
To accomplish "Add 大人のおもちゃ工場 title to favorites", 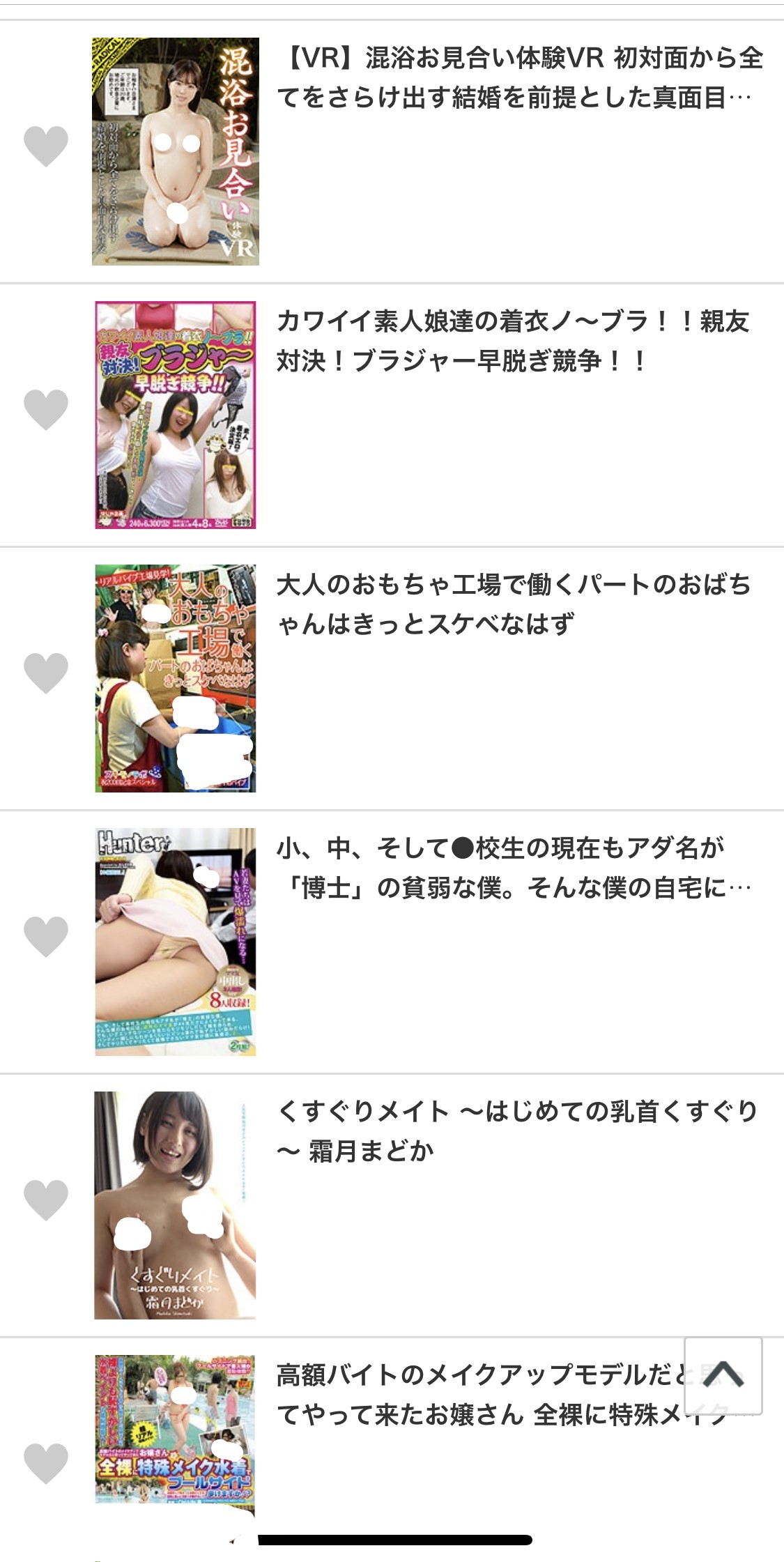I will 46,673.
